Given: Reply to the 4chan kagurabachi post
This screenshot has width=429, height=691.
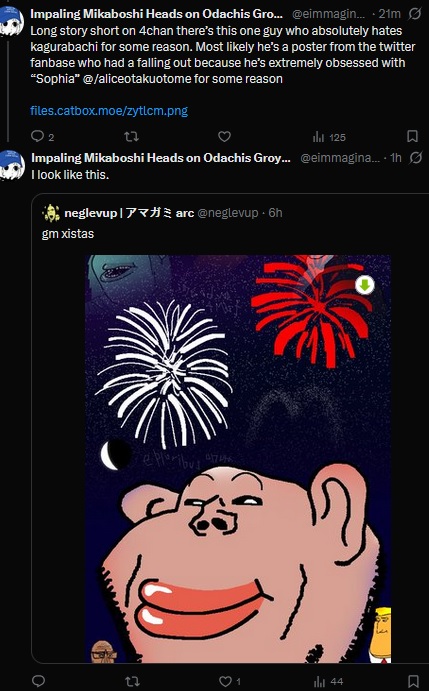Looking at the screenshot, I should tap(42, 137).
